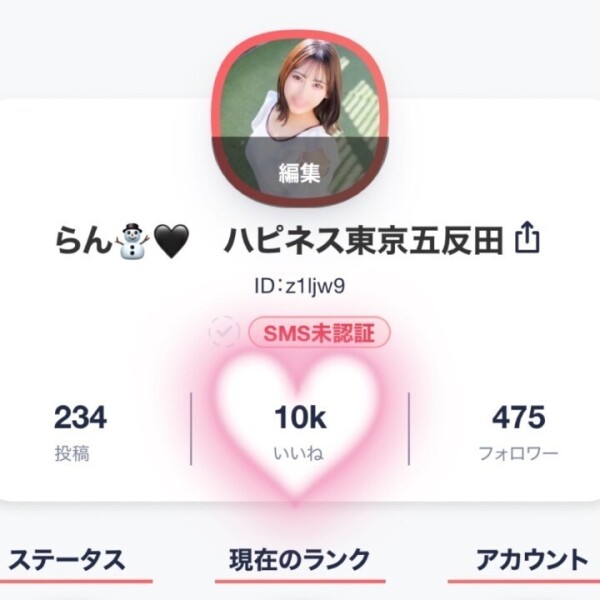Select the 現在のランク tab

(299, 559)
